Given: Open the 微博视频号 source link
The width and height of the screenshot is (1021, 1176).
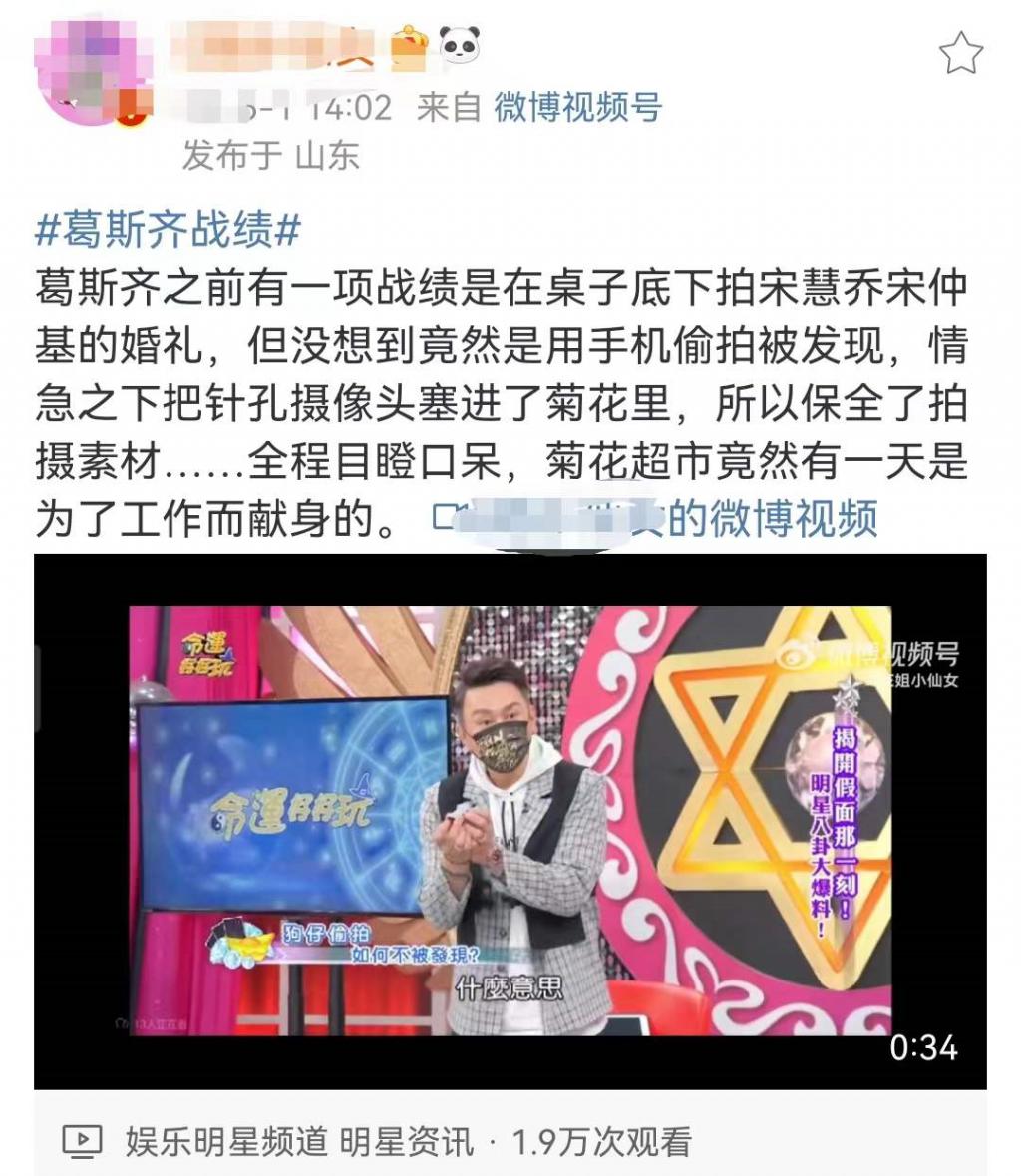Looking at the screenshot, I should click(577, 107).
